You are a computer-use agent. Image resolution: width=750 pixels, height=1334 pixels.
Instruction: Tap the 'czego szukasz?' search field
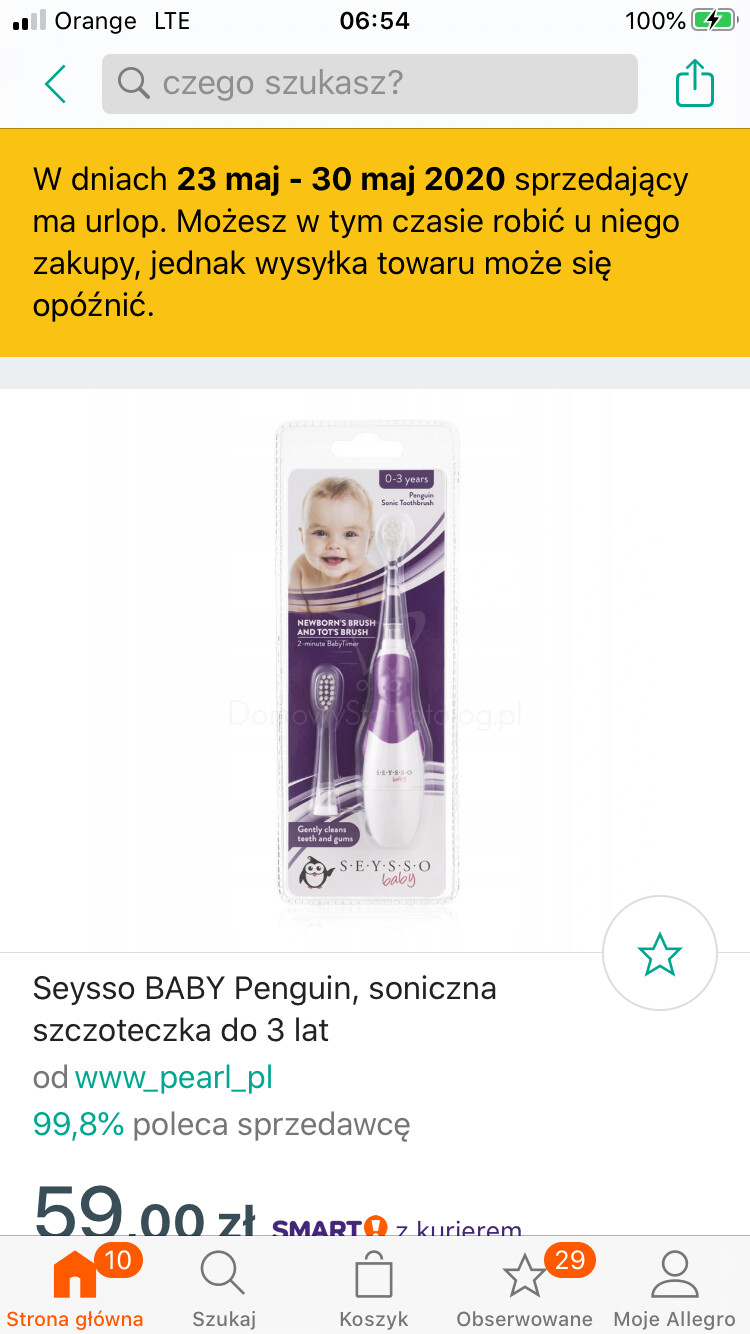[370, 84]
